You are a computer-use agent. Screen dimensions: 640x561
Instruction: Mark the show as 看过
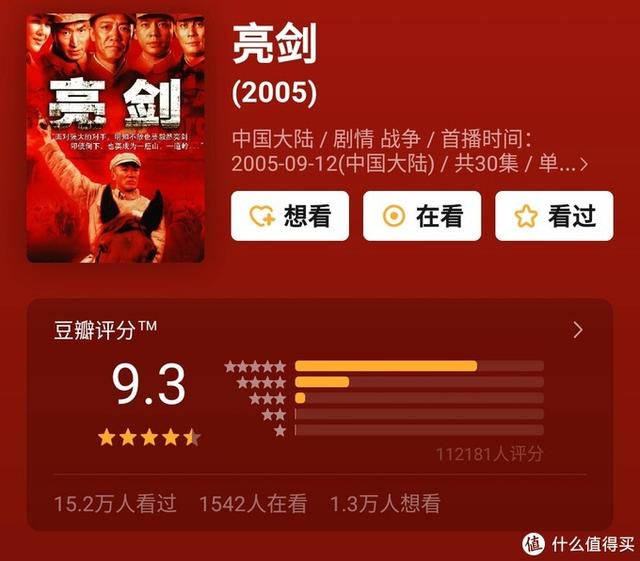pyautogui.click(x=553, y=216)
